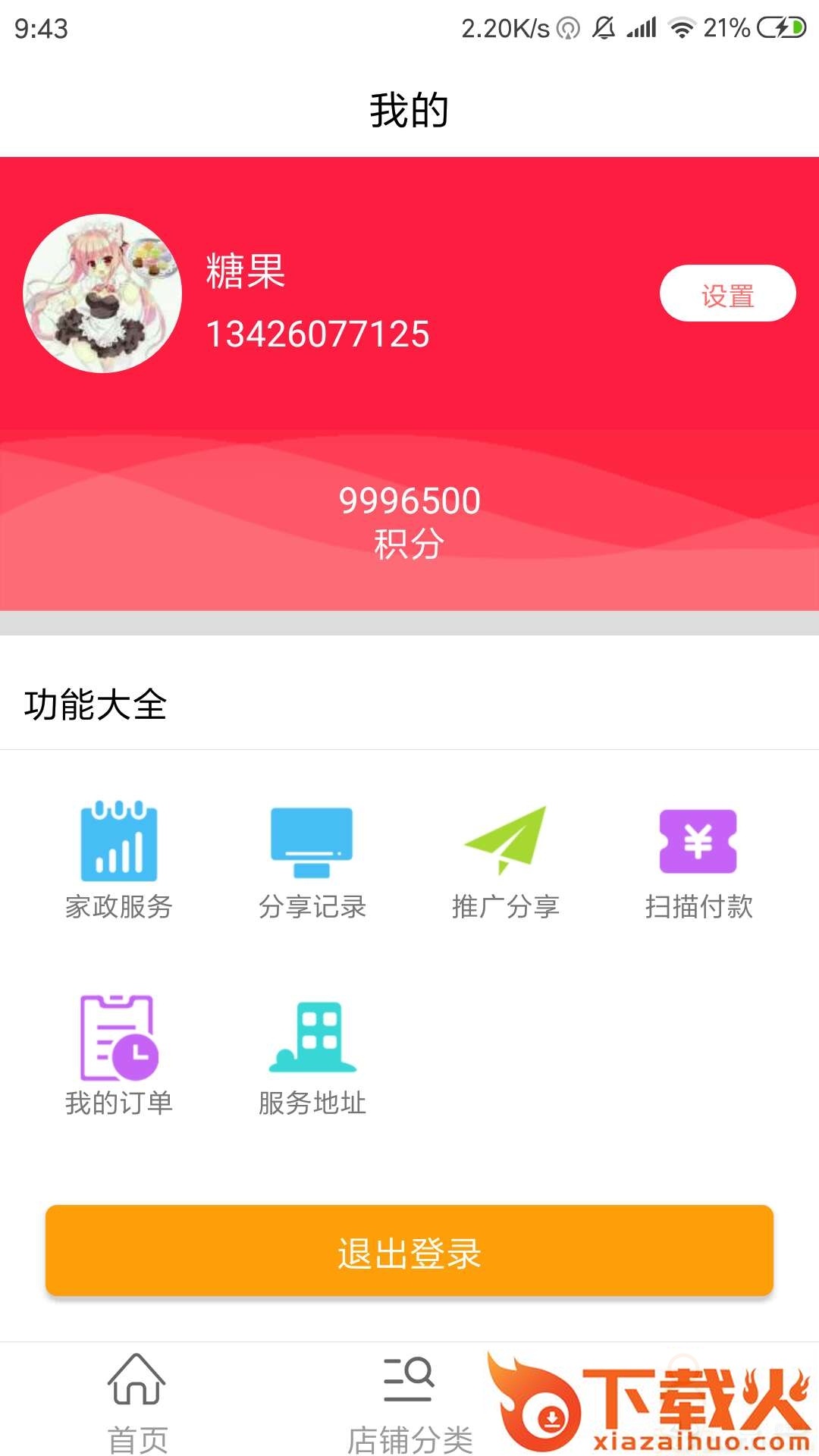Open the 家政服务 (housekeeping service) icon
This screenshot has width=819, height=1456.
point(119,864)
